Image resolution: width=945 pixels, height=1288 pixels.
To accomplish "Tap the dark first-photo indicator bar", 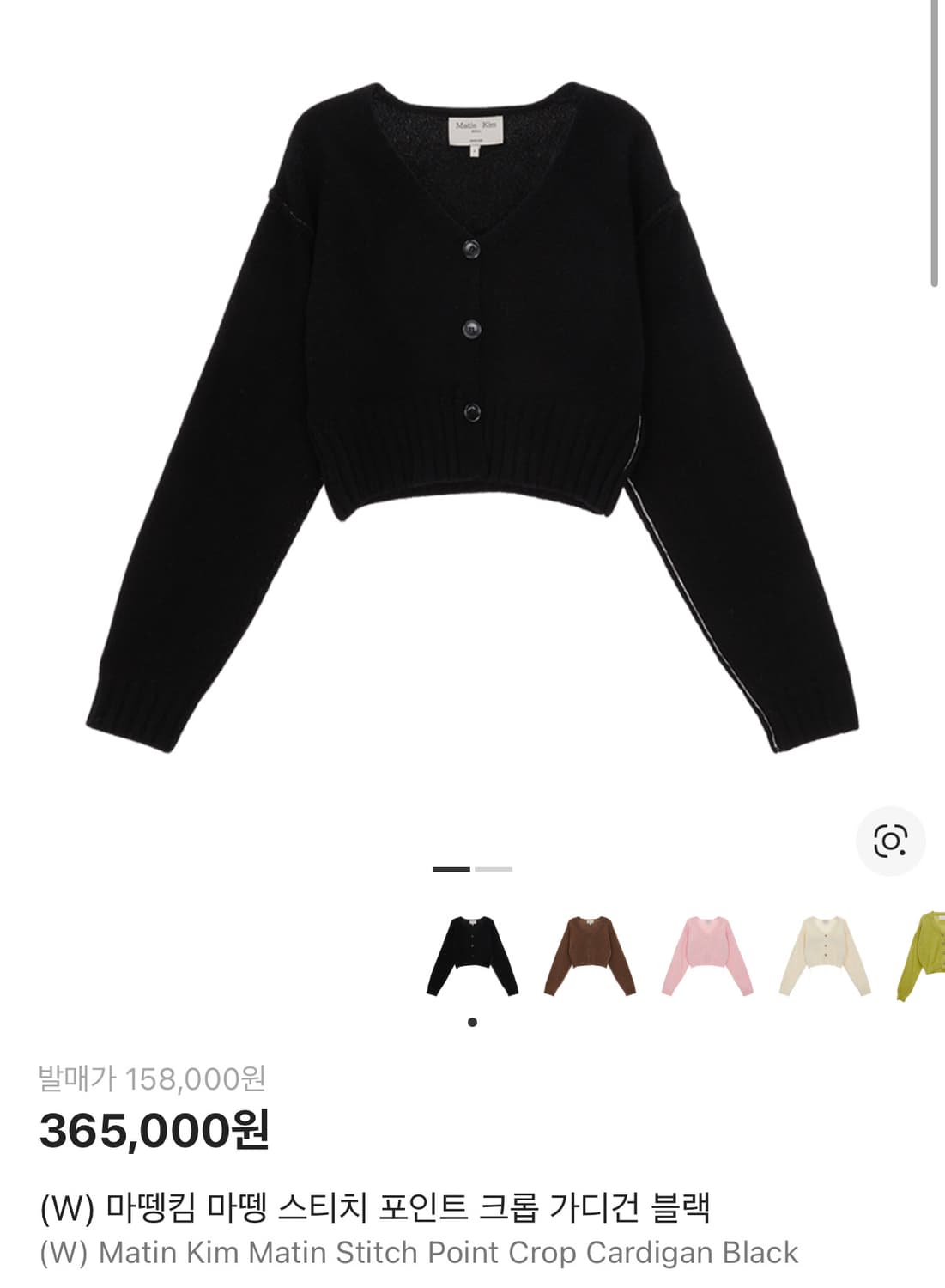I will [x=450, y=870].
